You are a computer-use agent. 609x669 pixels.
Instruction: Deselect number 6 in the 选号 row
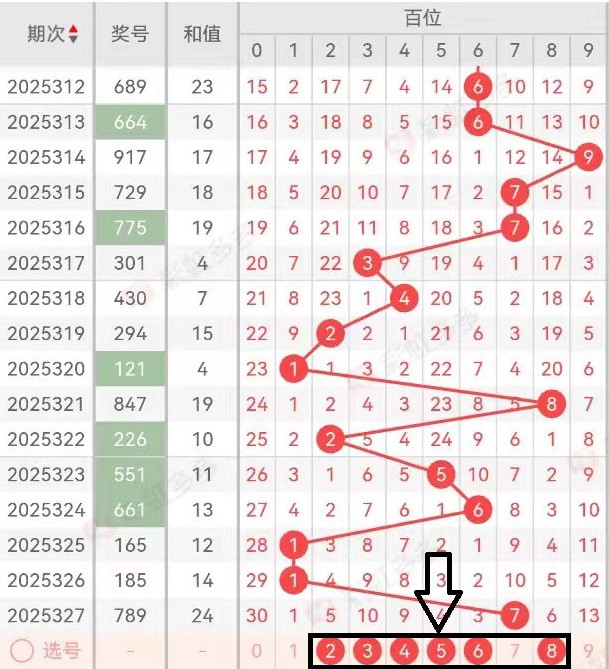[478, 651]
